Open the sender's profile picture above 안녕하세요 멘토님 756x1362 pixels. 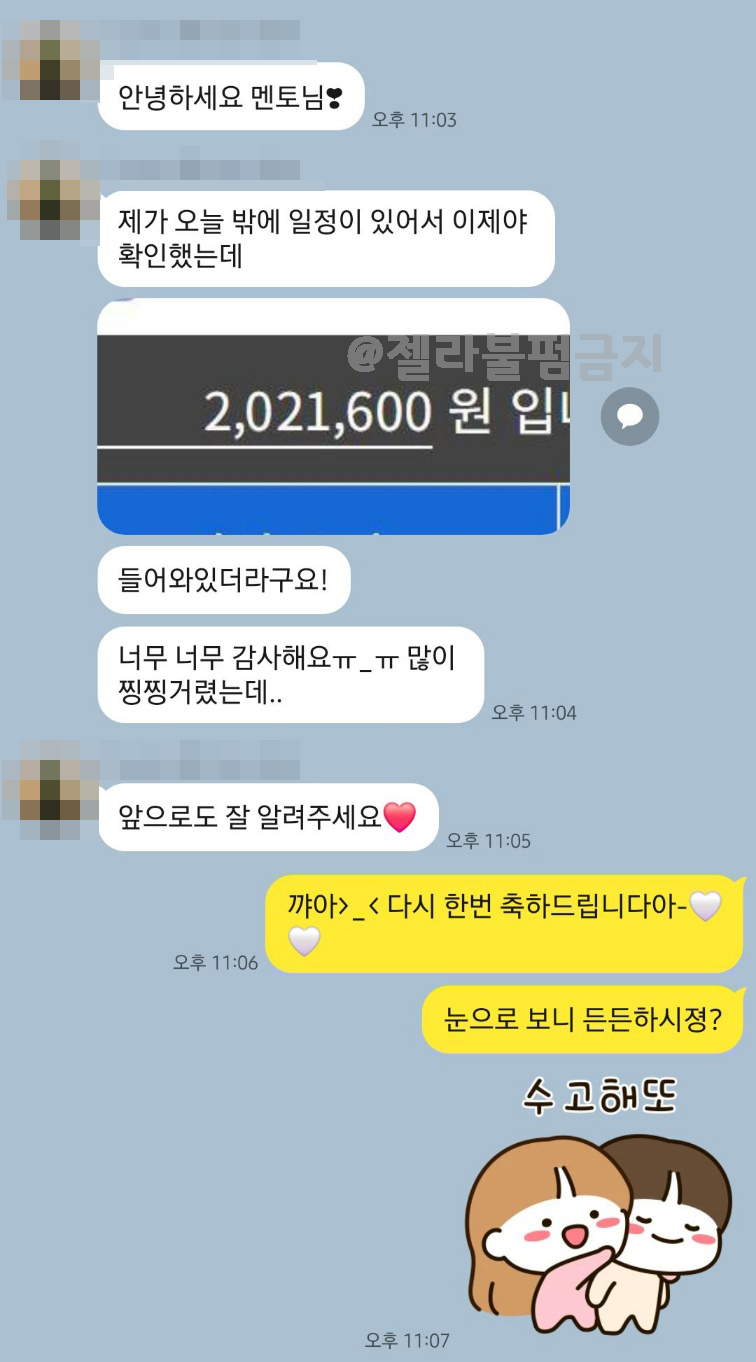(49, 57)
